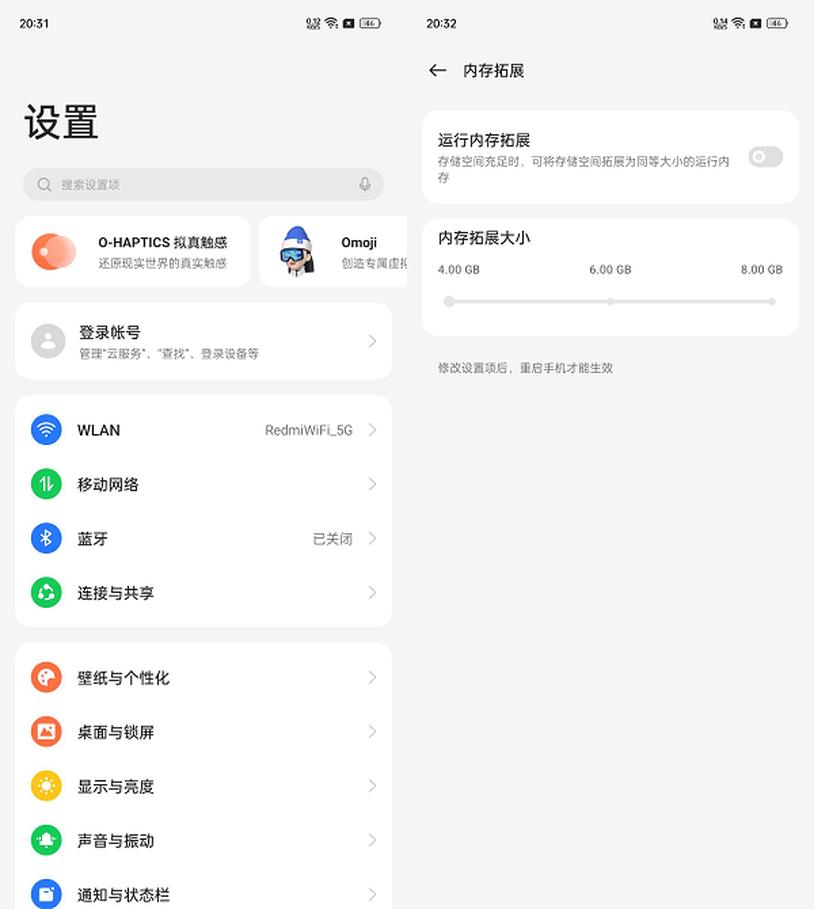Open the O-HAPTICS 拟真触感 card
The image size is (814, 909).
tap(133, 252)
